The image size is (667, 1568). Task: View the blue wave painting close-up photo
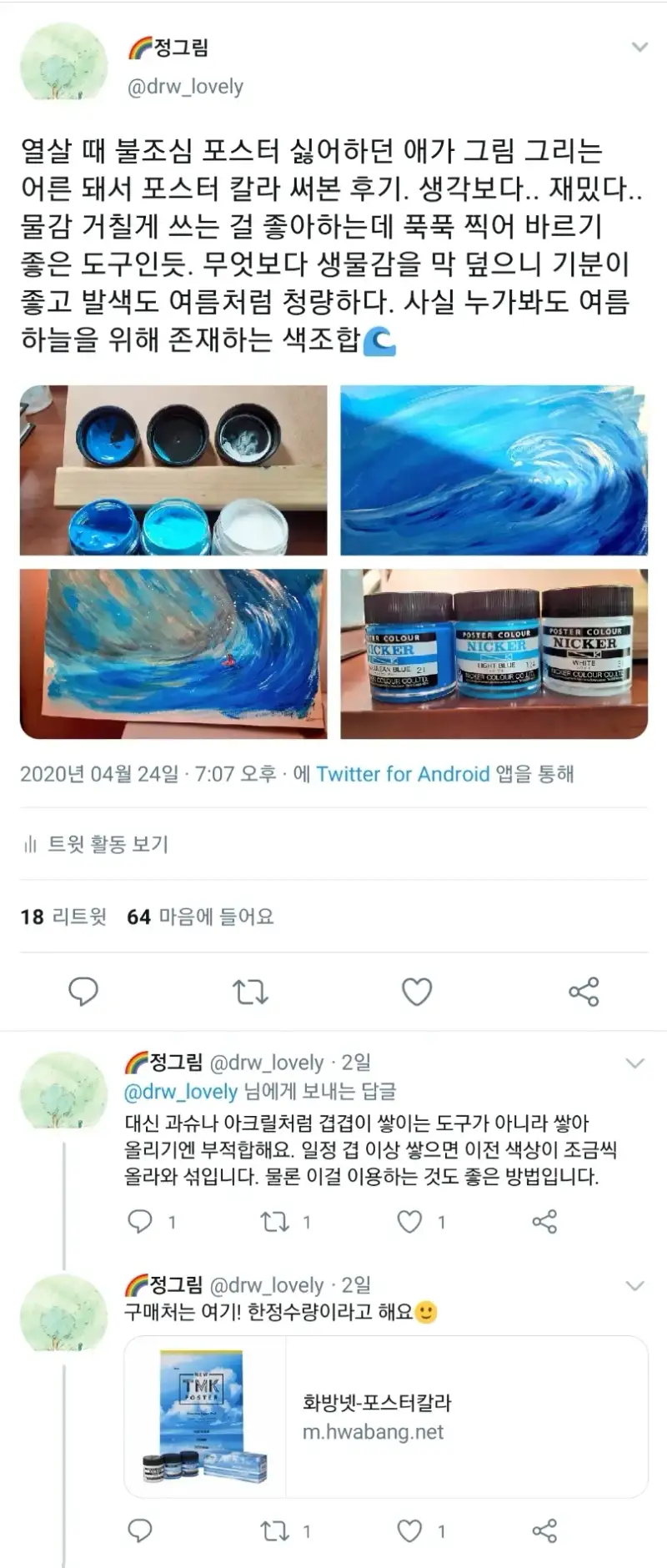click(x=494, y=470)
